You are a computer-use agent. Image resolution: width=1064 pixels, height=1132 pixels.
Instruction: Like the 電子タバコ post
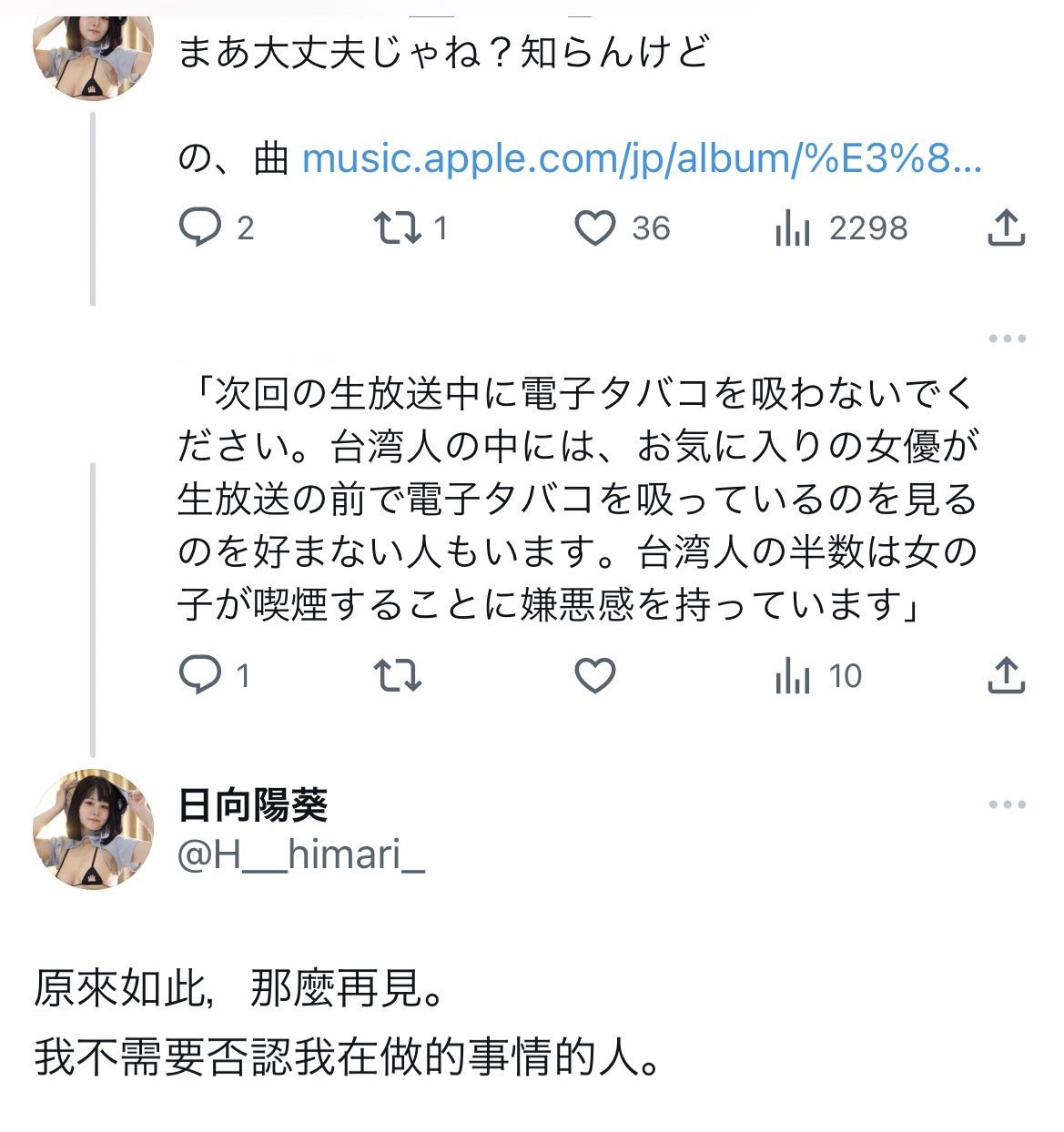[x=595, y=675]
